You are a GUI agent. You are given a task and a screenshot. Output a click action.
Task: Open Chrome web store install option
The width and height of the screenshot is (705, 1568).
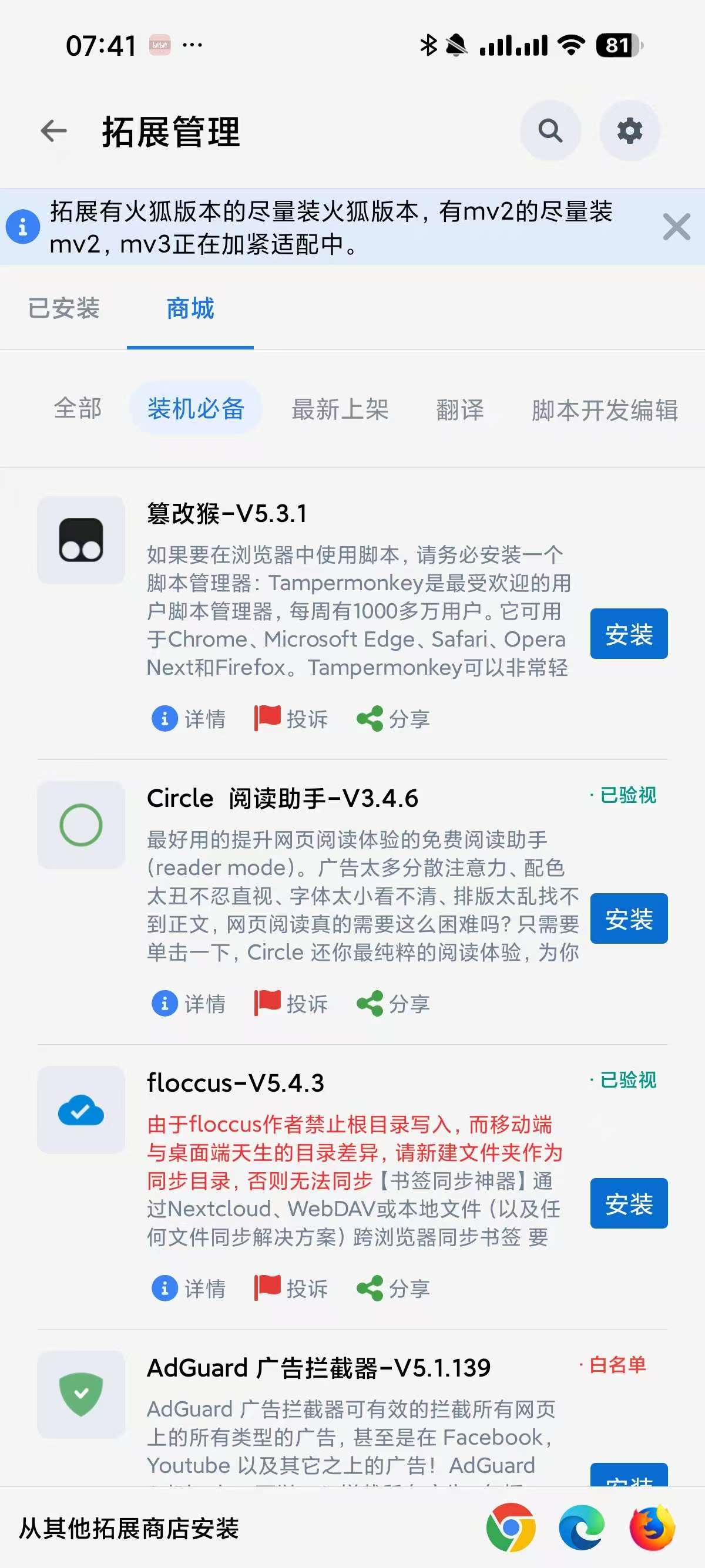coord(511,1527)
